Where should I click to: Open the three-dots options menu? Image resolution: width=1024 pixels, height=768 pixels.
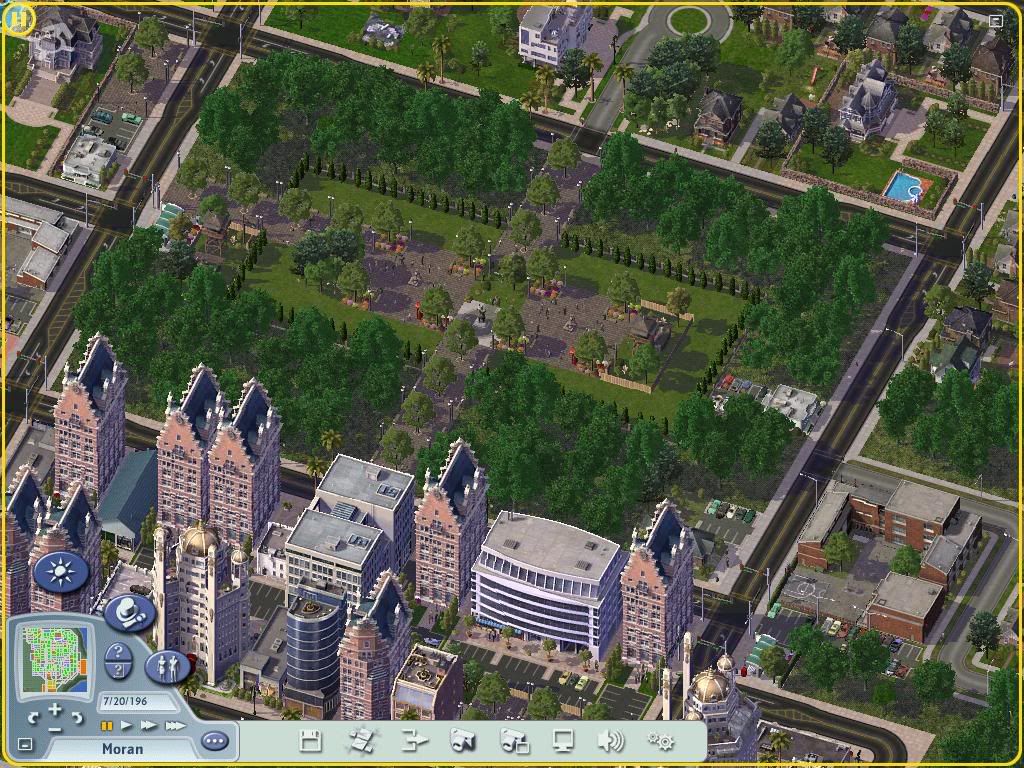pos(215,741)
